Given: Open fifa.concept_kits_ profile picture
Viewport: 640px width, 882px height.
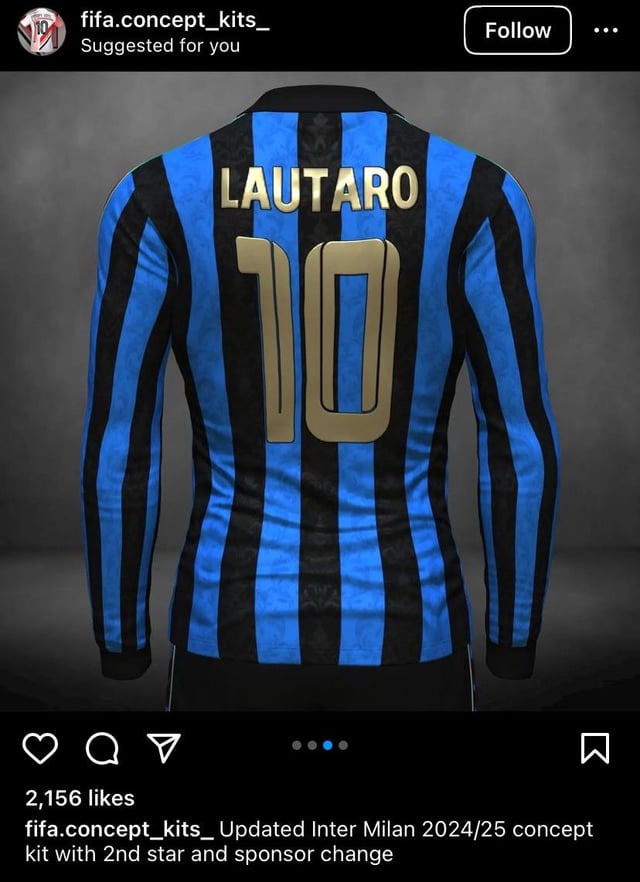Looking at the screenshot, I should [x=41, y=31].
